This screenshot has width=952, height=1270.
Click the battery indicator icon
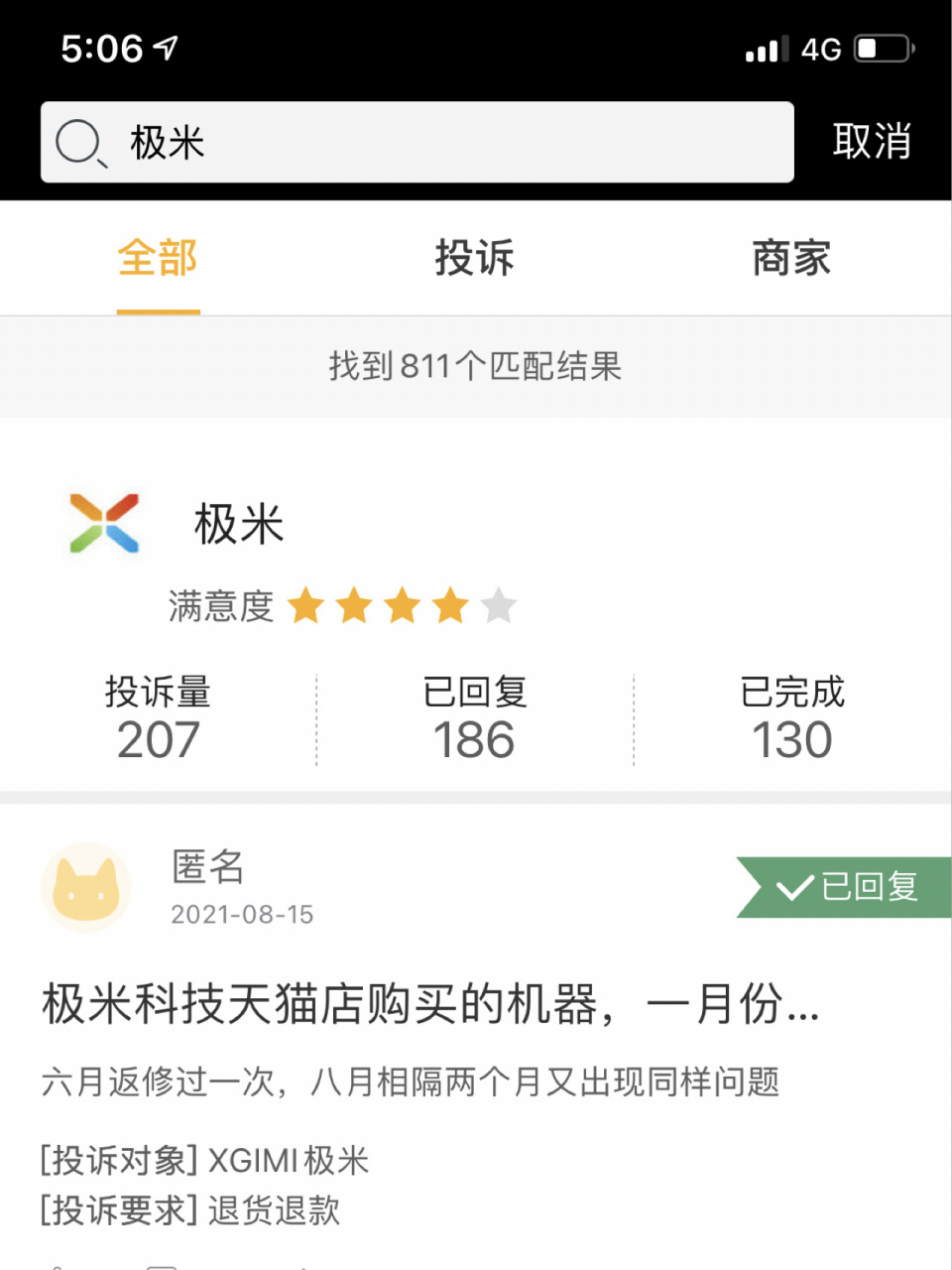(881, 47)
